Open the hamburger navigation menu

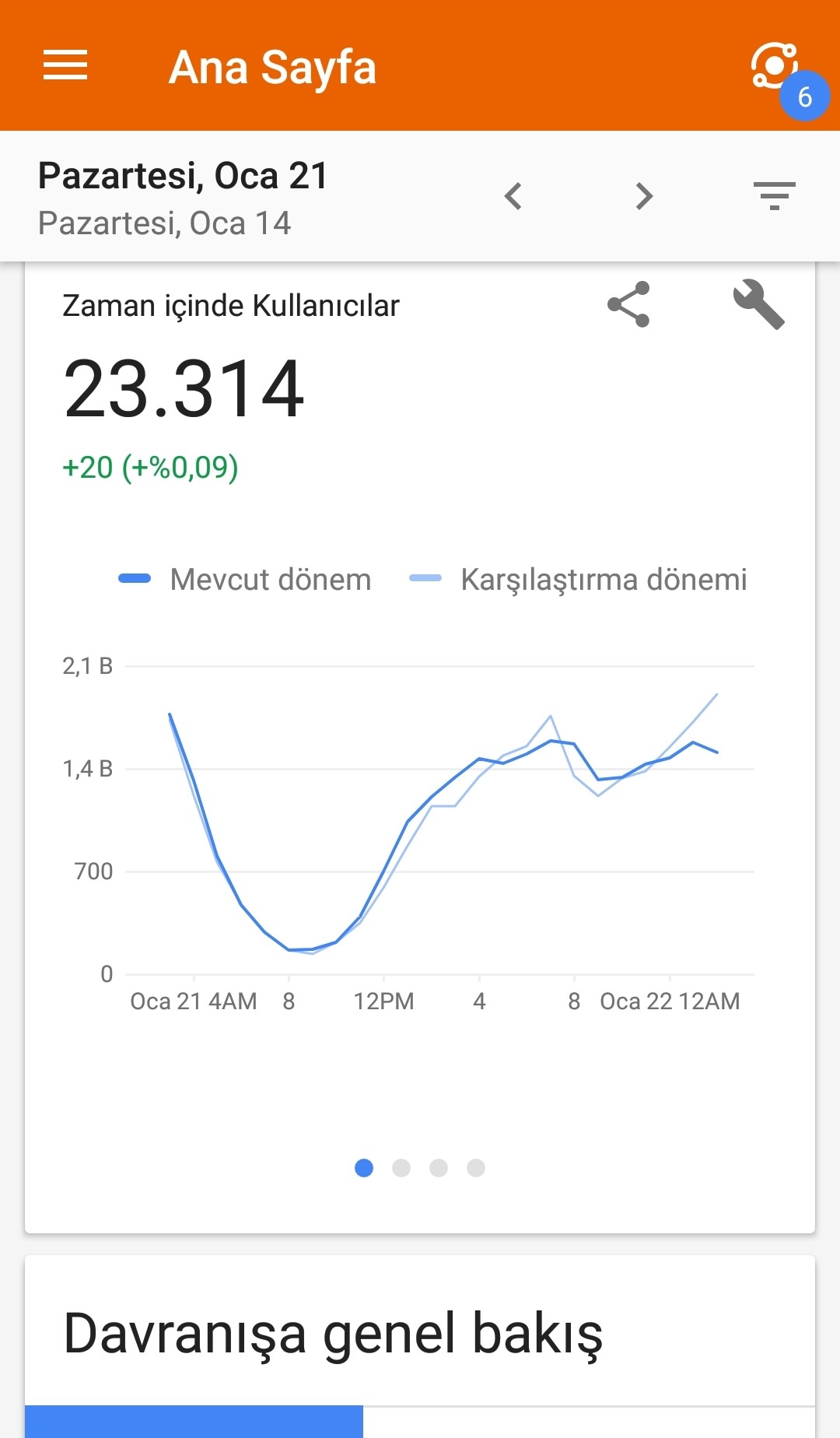(x=65, y=65)
